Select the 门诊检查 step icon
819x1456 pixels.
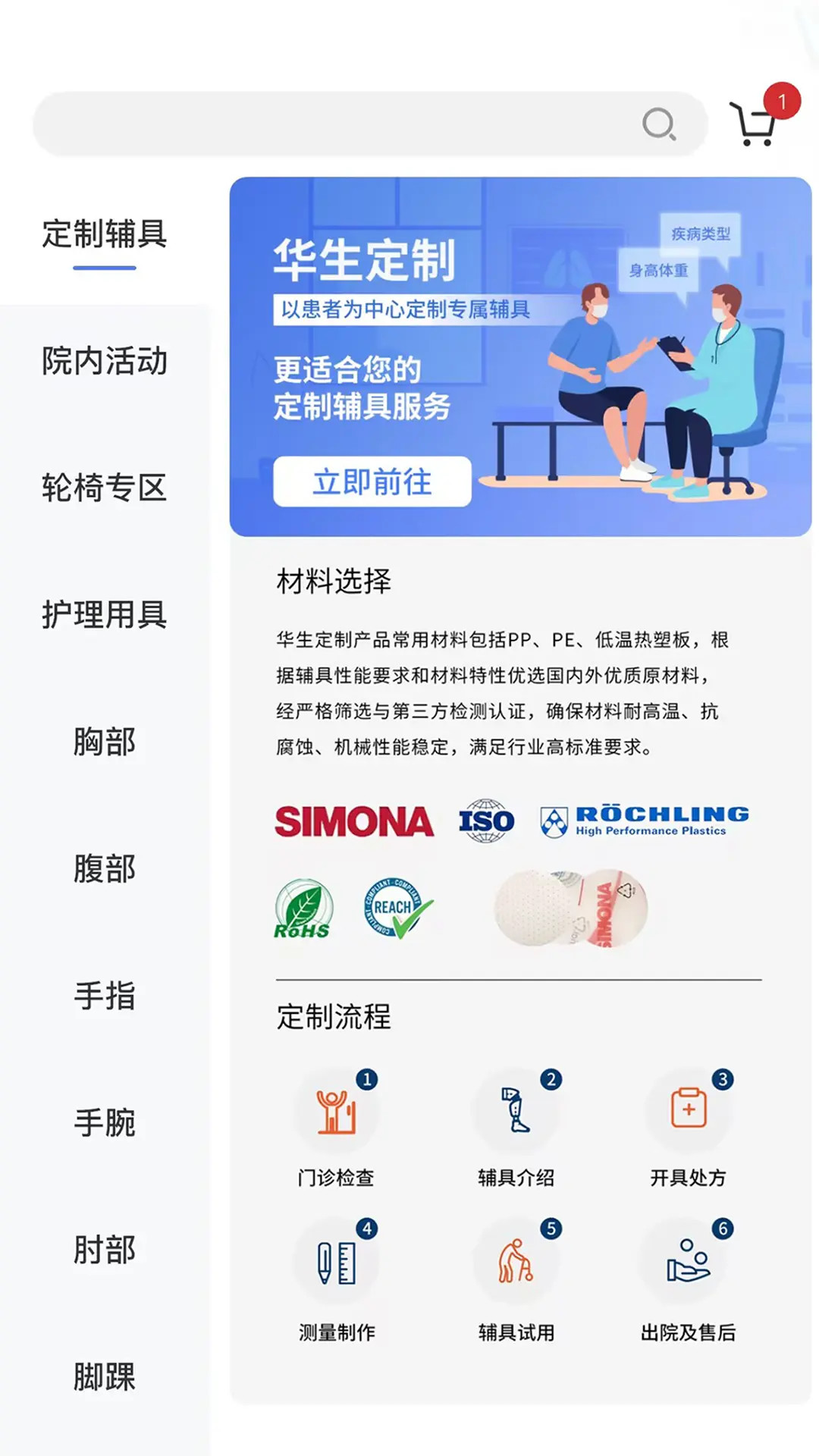pos(334,1110)
